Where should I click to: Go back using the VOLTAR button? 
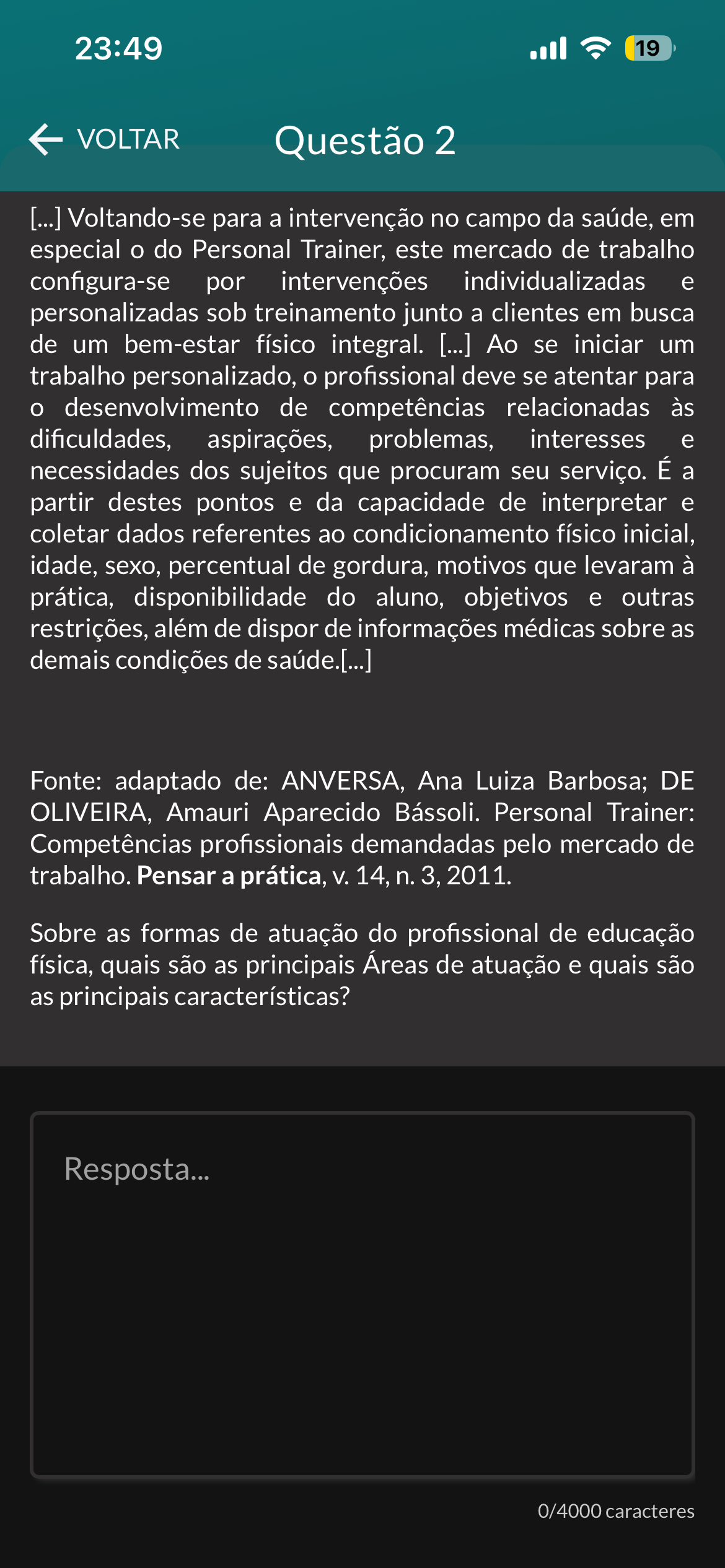pos(104,139)
